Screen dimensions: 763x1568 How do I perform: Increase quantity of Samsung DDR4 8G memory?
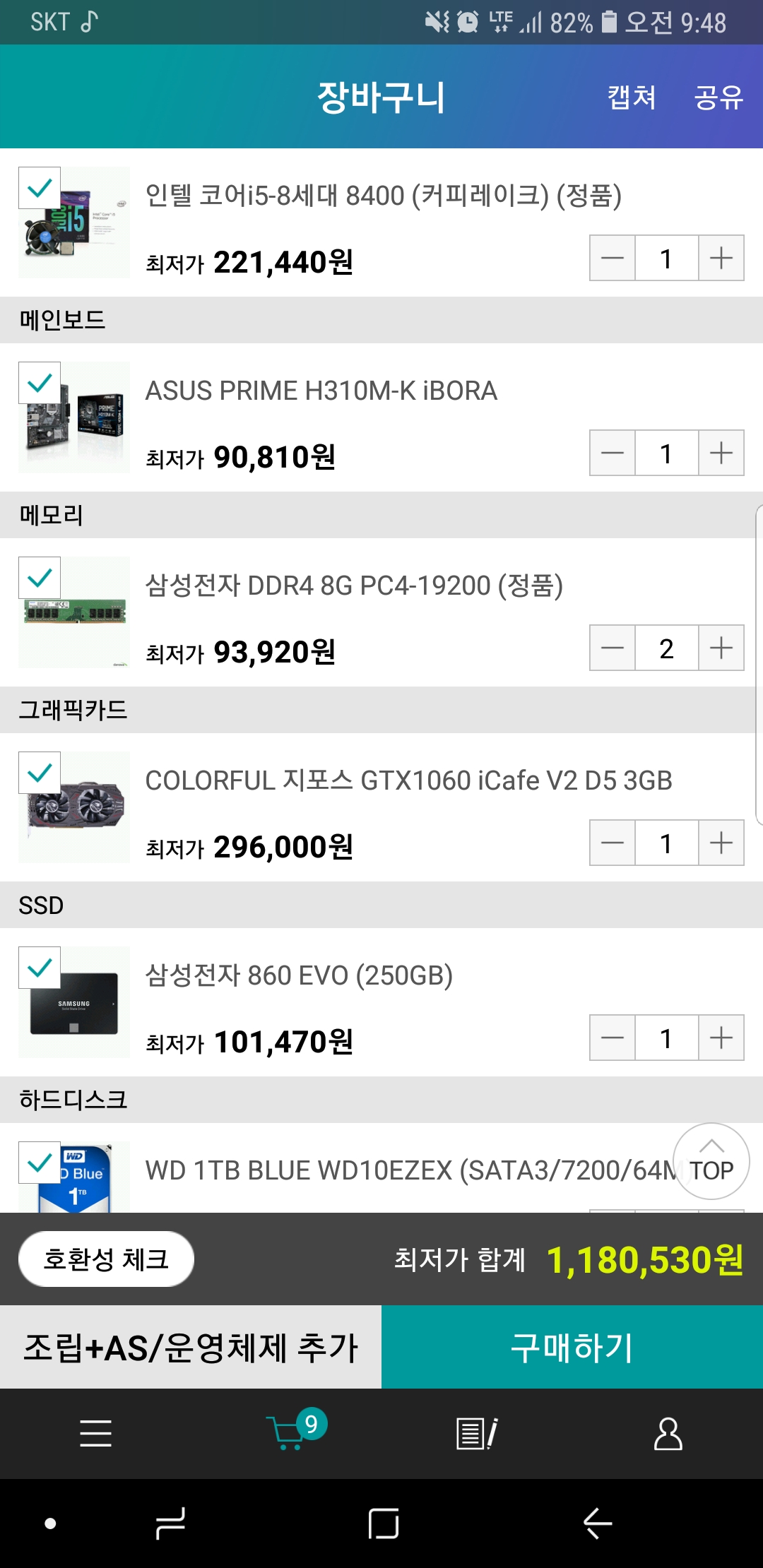(x=721, y=648)
